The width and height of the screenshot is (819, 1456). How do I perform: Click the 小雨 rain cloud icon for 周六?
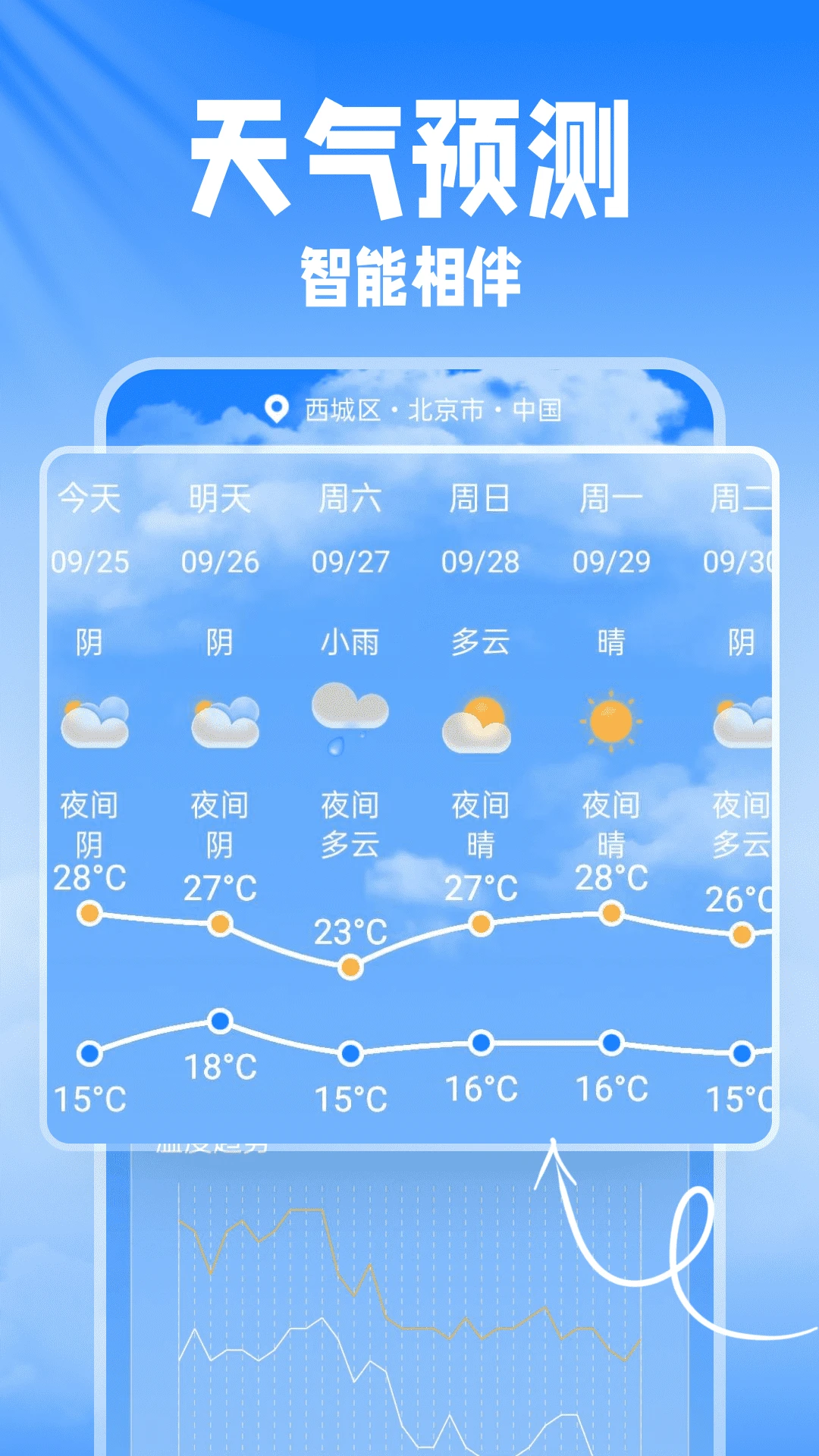(x=350, y=717)
